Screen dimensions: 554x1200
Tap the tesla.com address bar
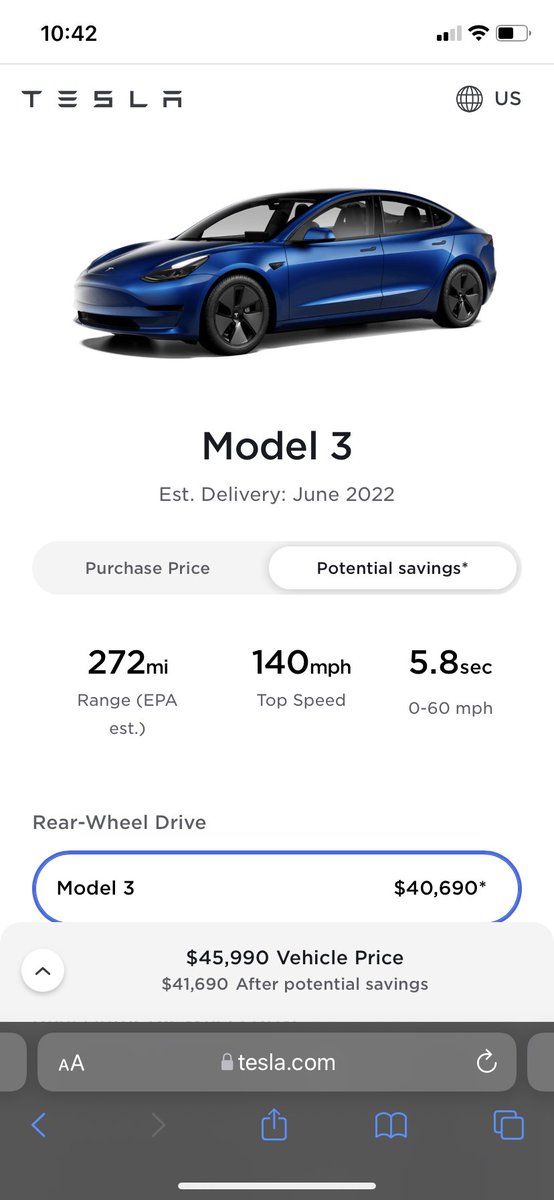coord(277,1062)
